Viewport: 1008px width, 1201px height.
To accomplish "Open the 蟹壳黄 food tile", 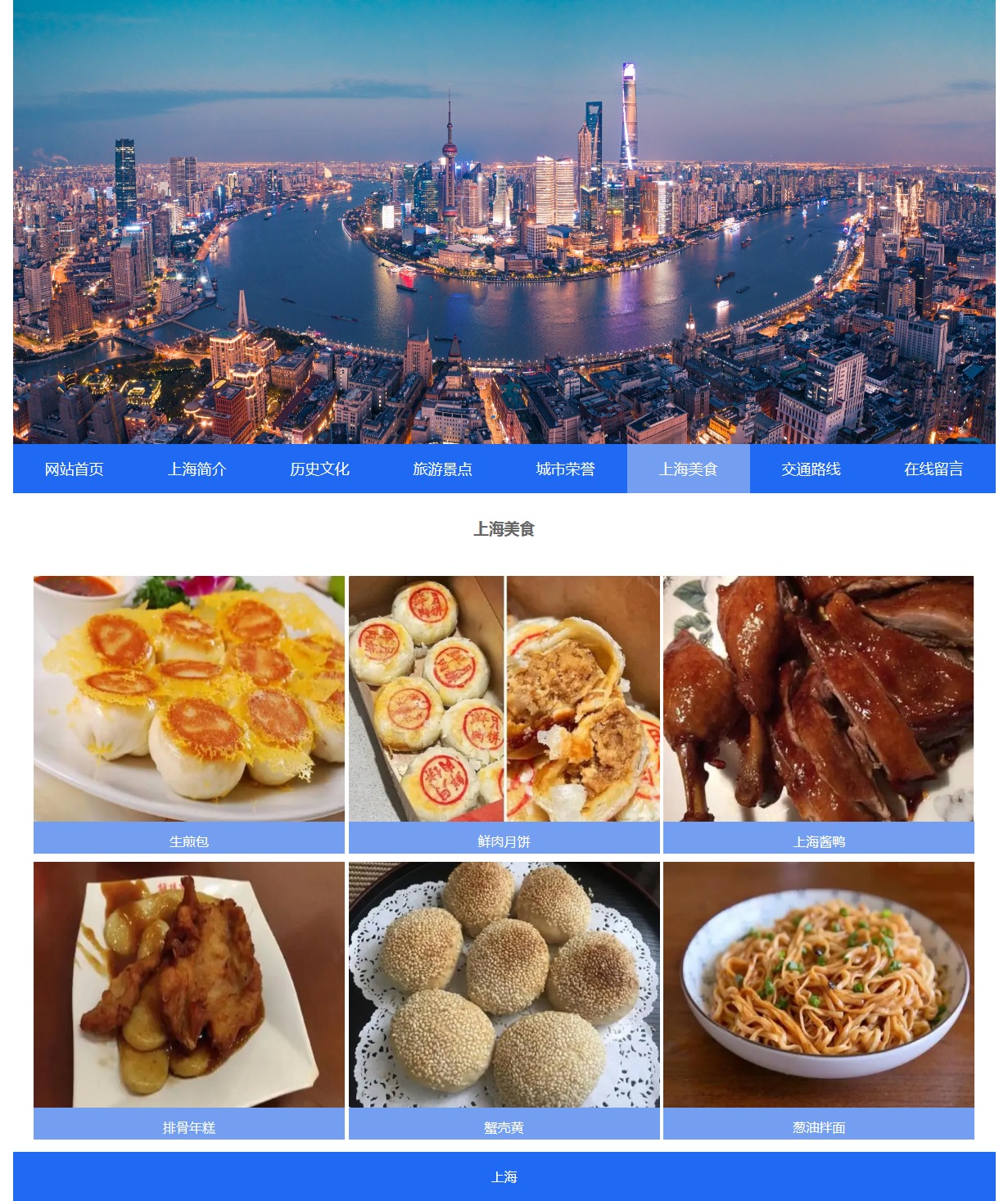I will click(504, 998).
